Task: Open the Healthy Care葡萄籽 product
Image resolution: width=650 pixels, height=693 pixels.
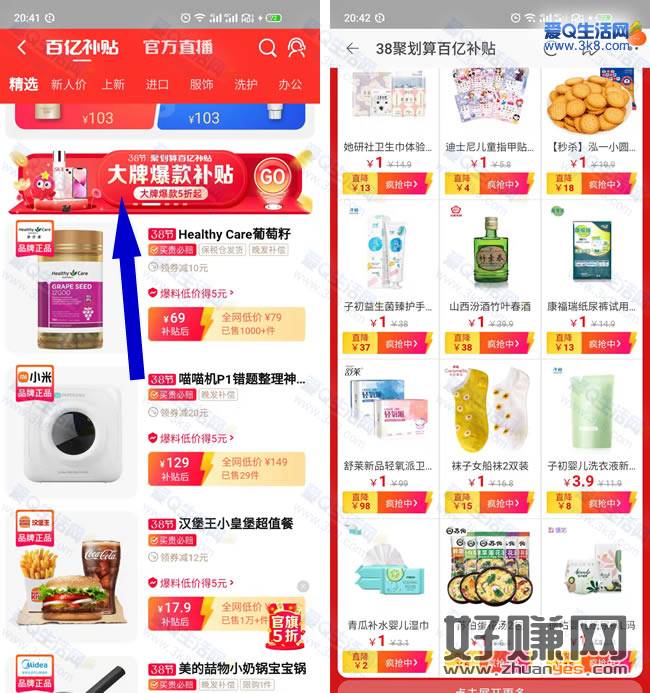Action: coord(234,234)
